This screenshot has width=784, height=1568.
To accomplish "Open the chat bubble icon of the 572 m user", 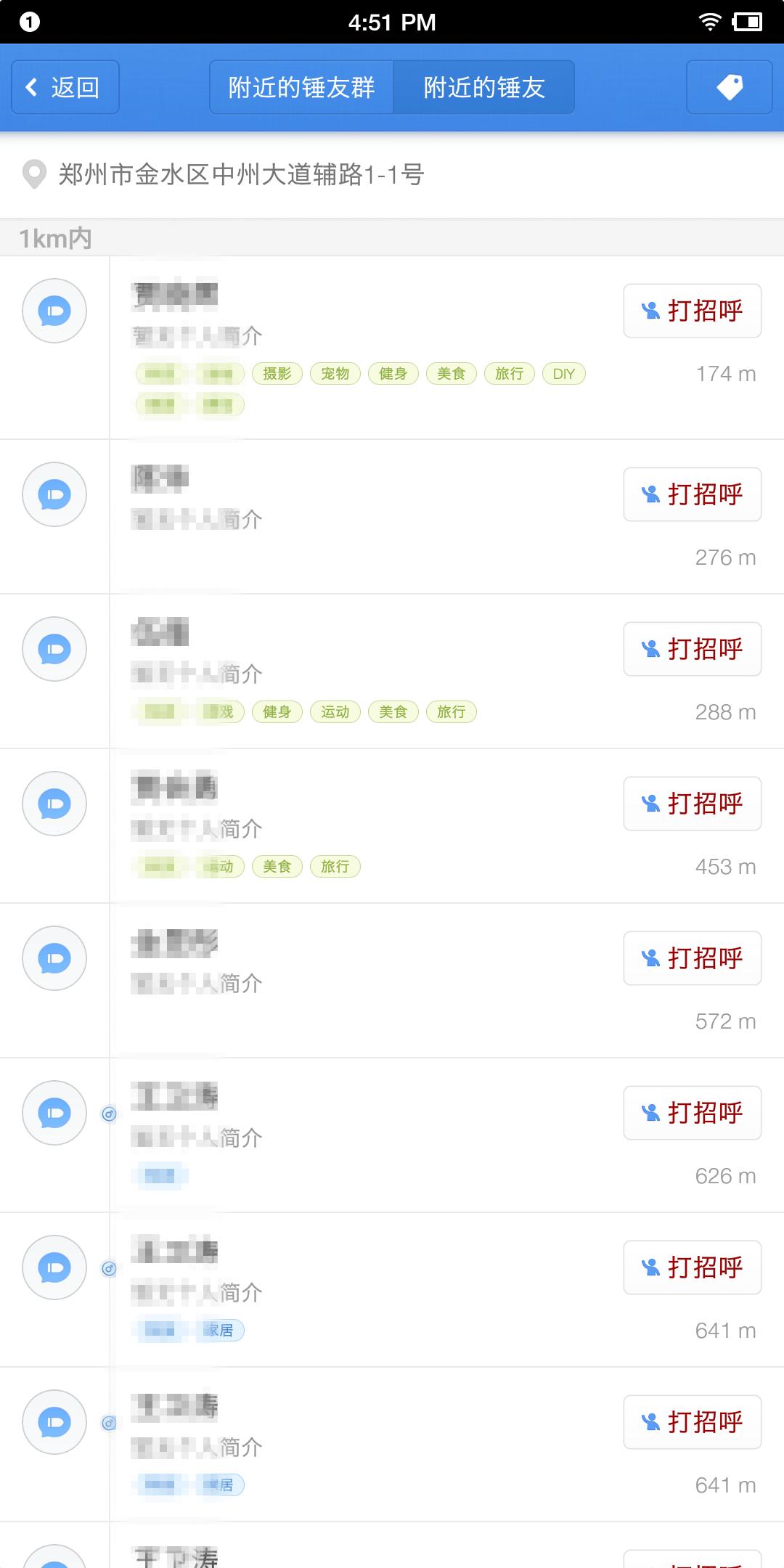I will tap(54, 958).
